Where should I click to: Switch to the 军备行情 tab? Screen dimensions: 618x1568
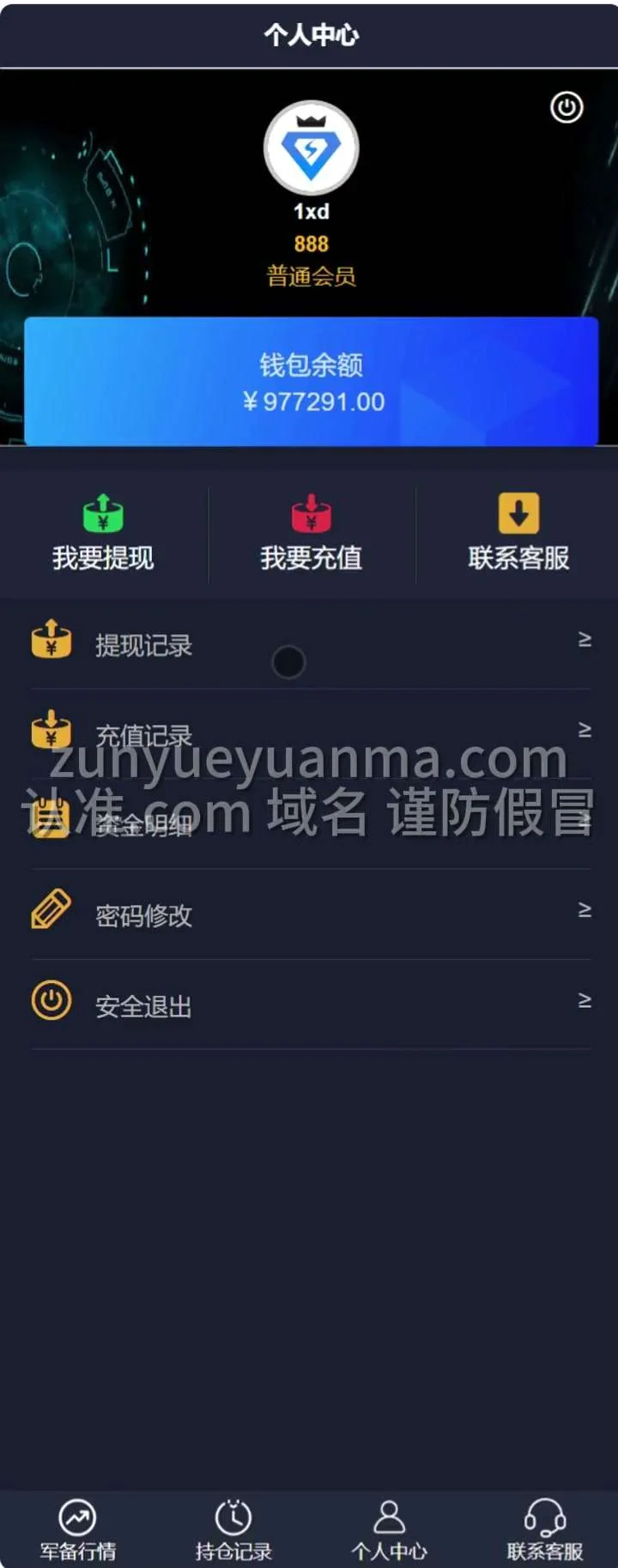tap(77, 1529)
